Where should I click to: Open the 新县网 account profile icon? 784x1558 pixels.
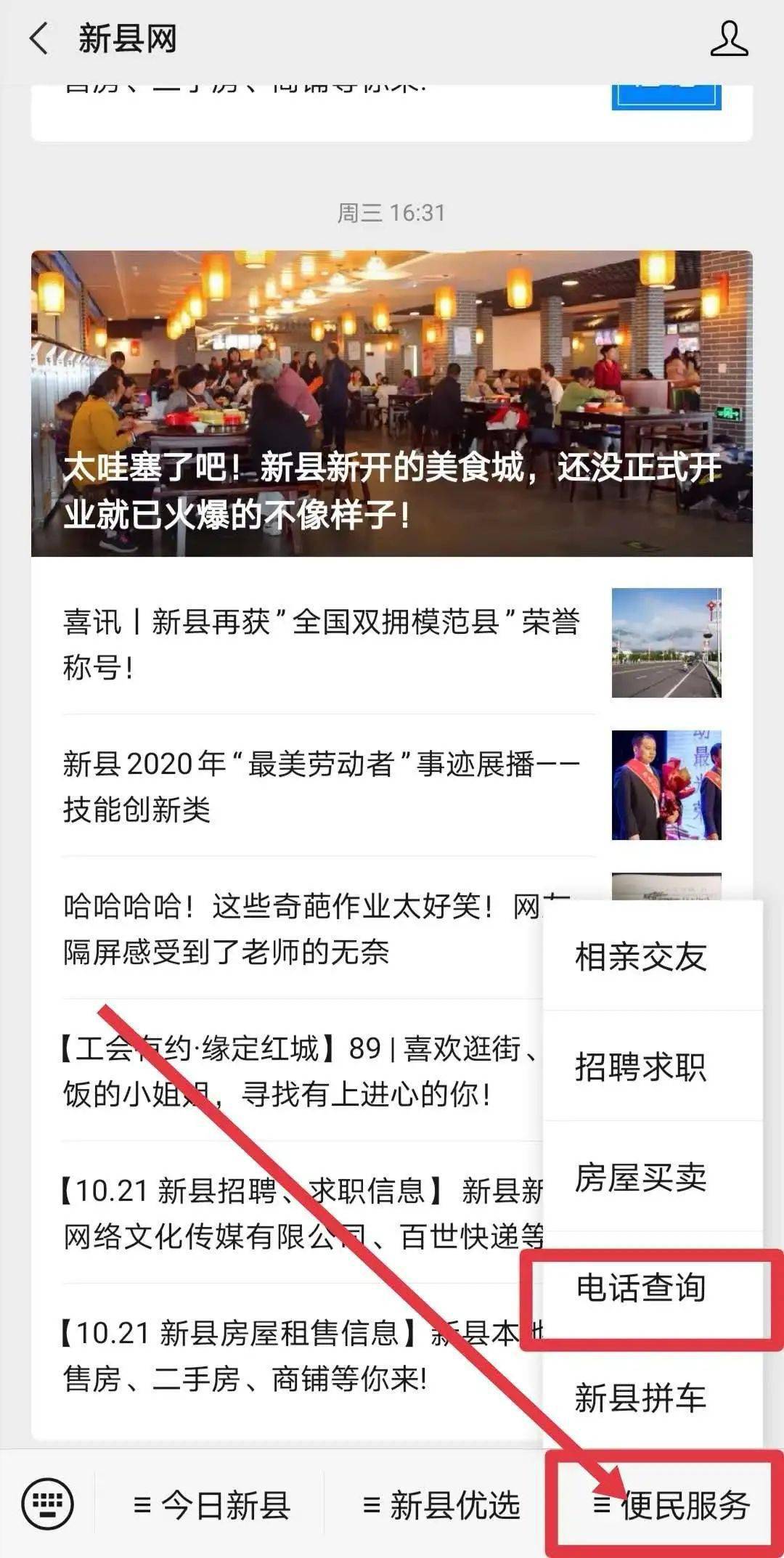(x=728, y=39)
